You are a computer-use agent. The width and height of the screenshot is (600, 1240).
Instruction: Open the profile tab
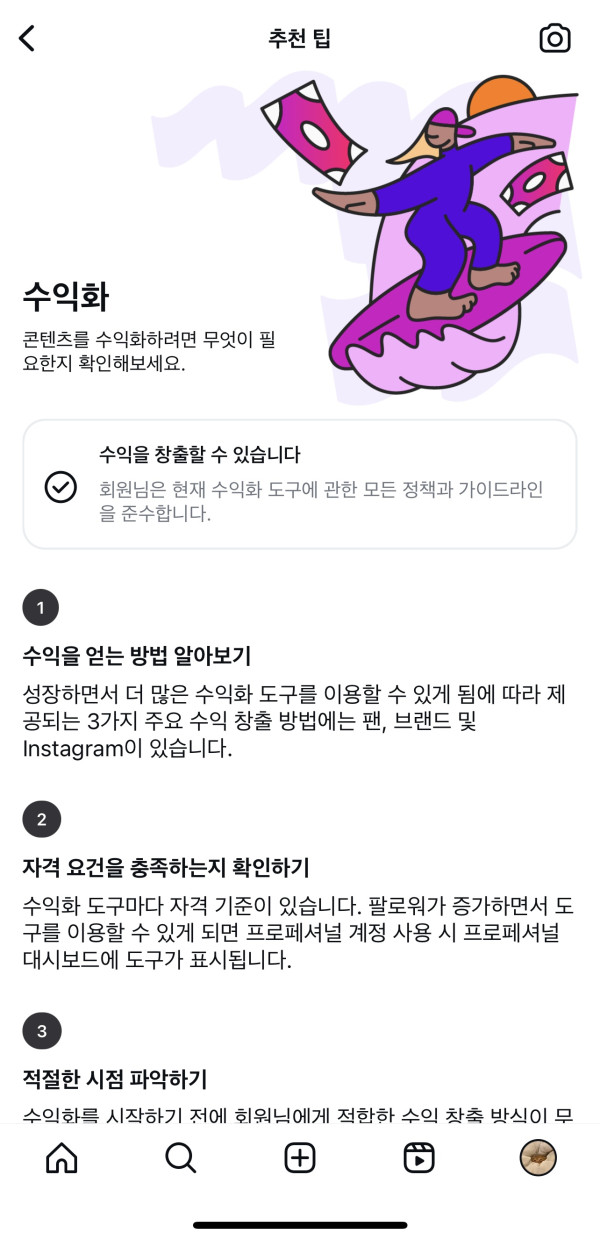[x=538, y=1158]
